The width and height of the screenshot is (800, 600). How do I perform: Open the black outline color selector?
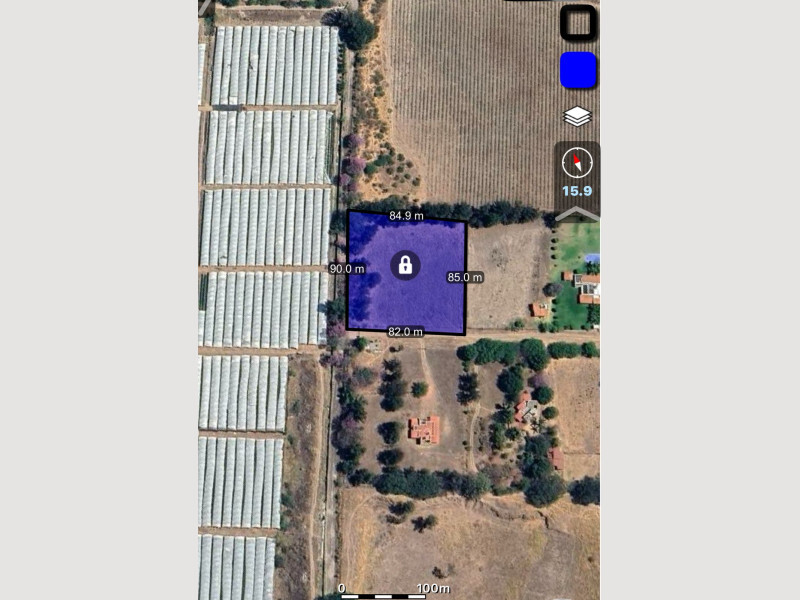point(578,23)
